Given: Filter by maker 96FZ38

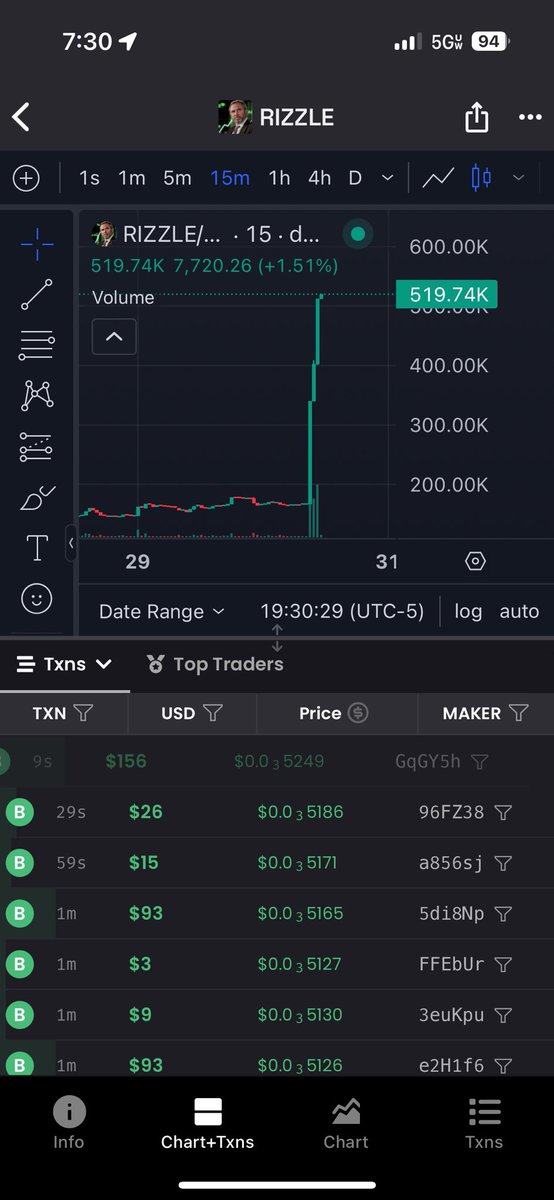Looking at the screenshot, I should (504, 813).
